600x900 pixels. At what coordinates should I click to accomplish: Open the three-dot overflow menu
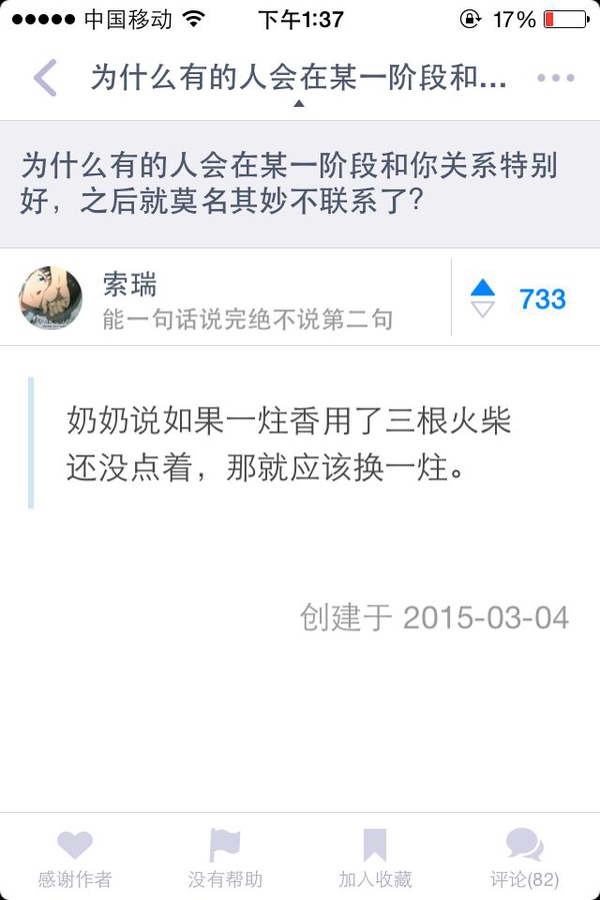point(555,78)
